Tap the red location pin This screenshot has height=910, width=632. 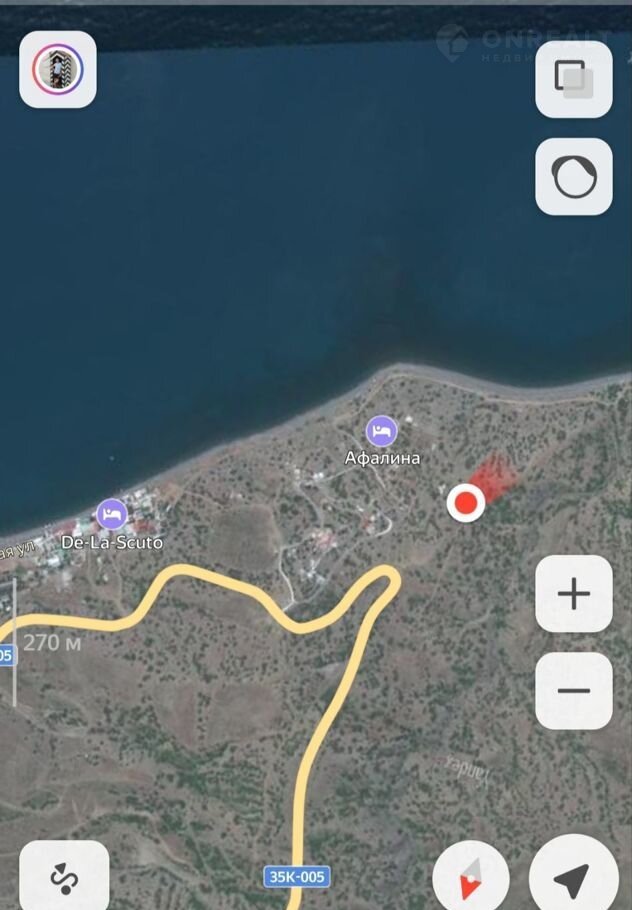coord(465,503)
